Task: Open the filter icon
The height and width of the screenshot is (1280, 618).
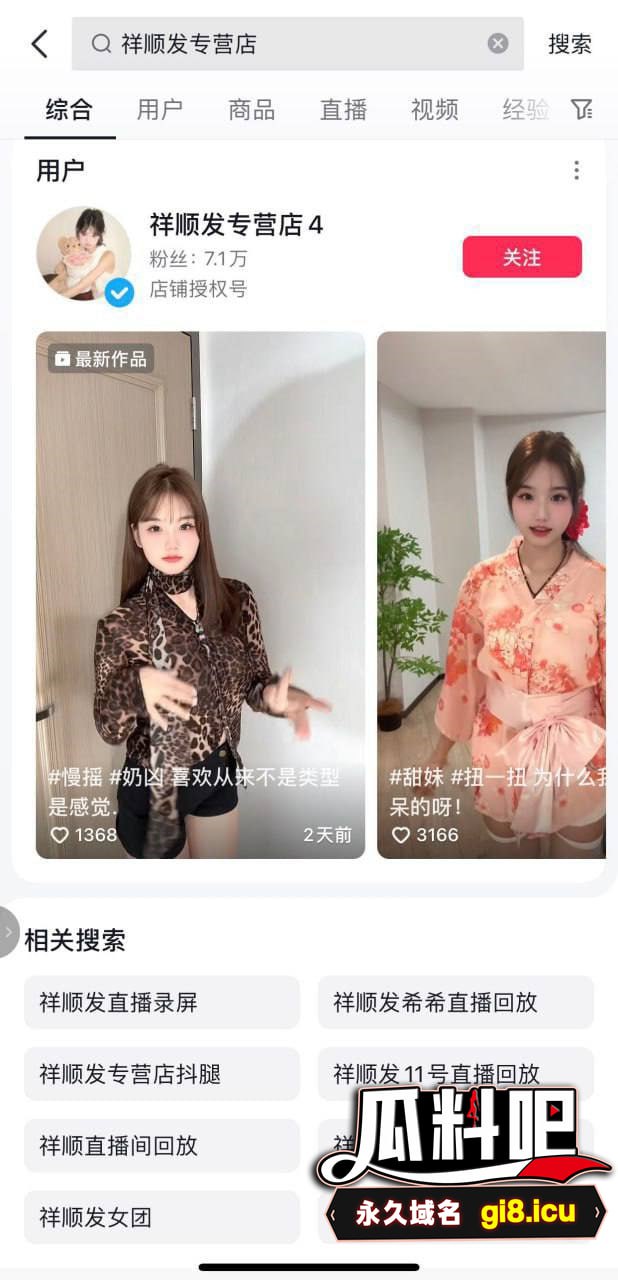Action: (582, 110)
